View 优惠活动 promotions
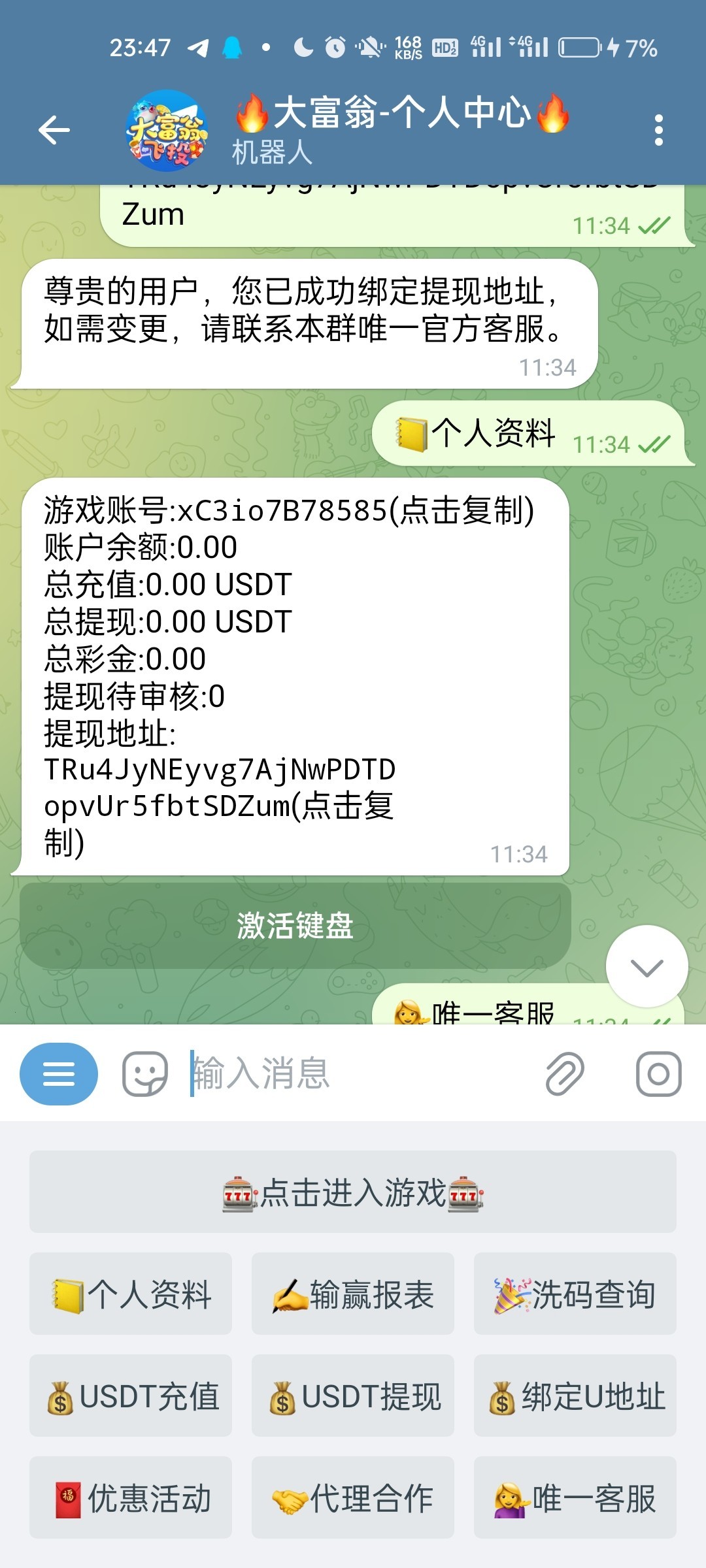This screenshot has width=706, height=1568. (x=131, y=1498)
